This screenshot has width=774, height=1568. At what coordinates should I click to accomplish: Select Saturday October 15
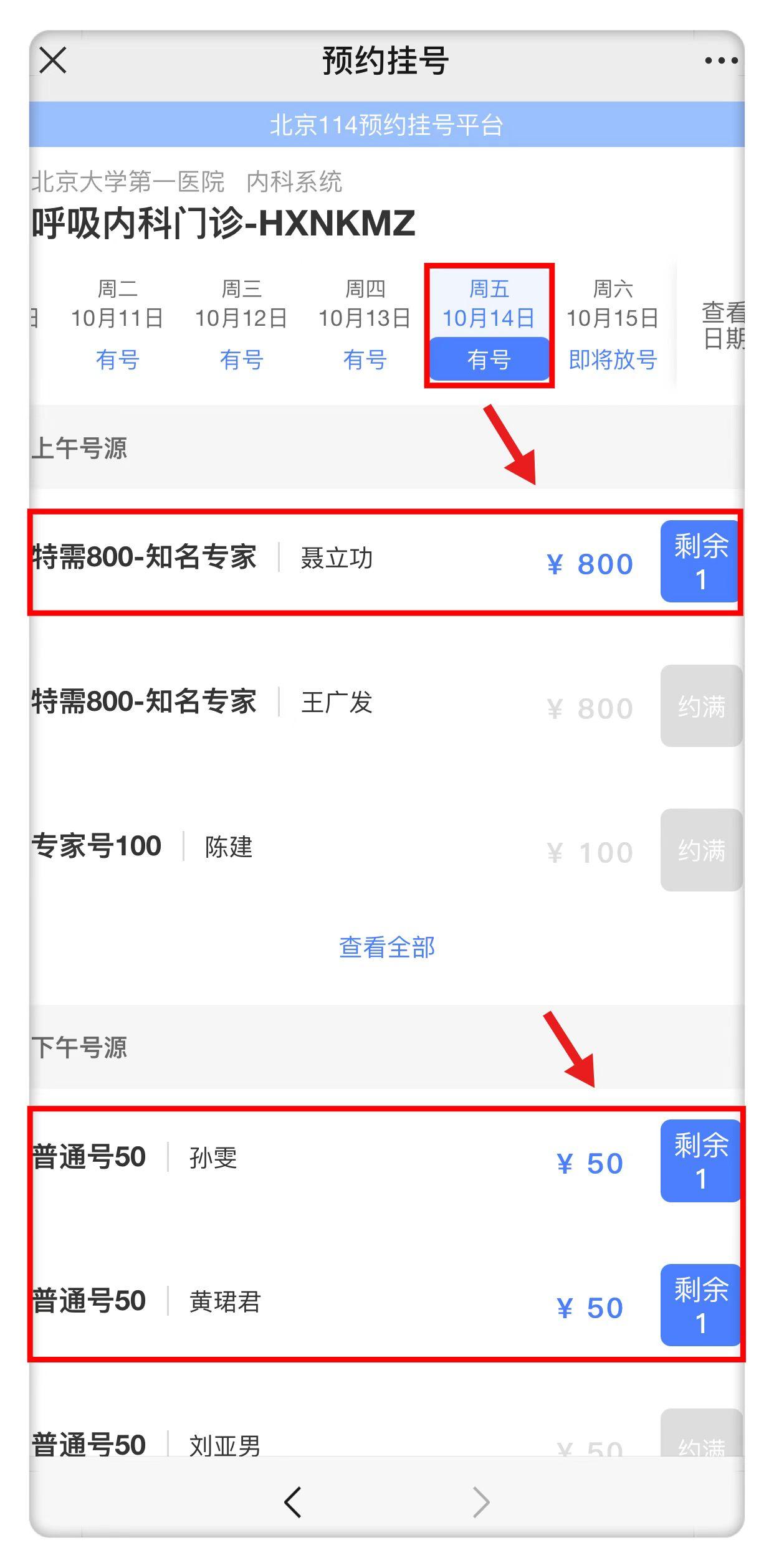tap(612, 324)
